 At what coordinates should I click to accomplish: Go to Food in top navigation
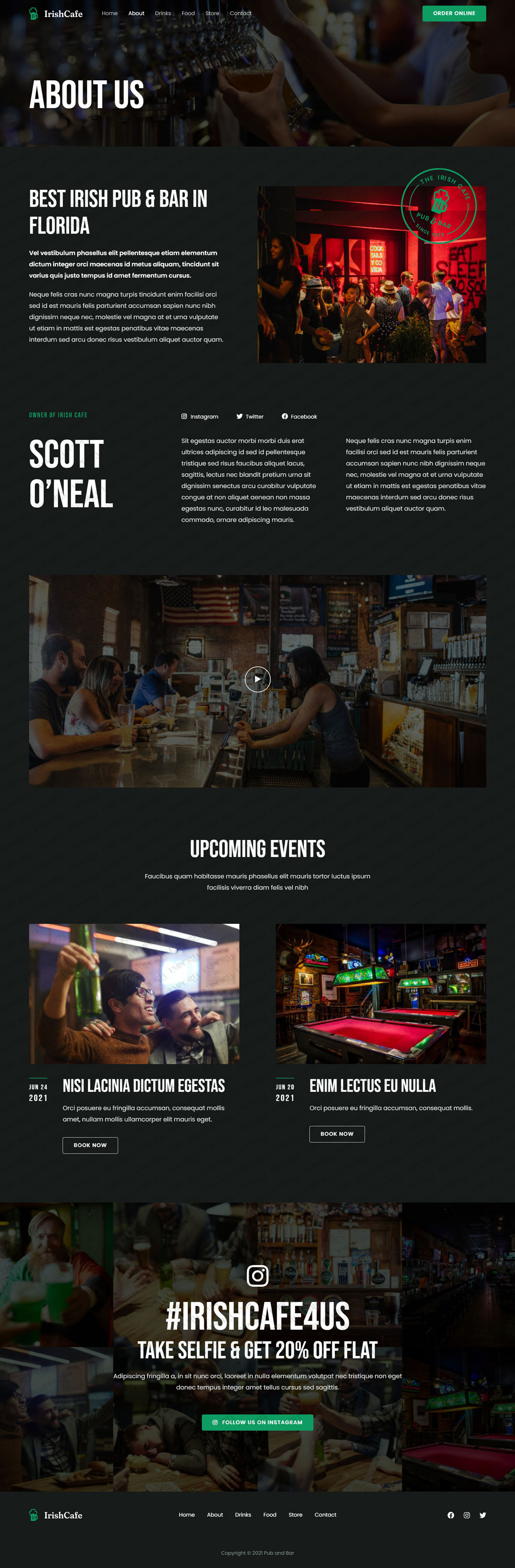pos(188,13)
